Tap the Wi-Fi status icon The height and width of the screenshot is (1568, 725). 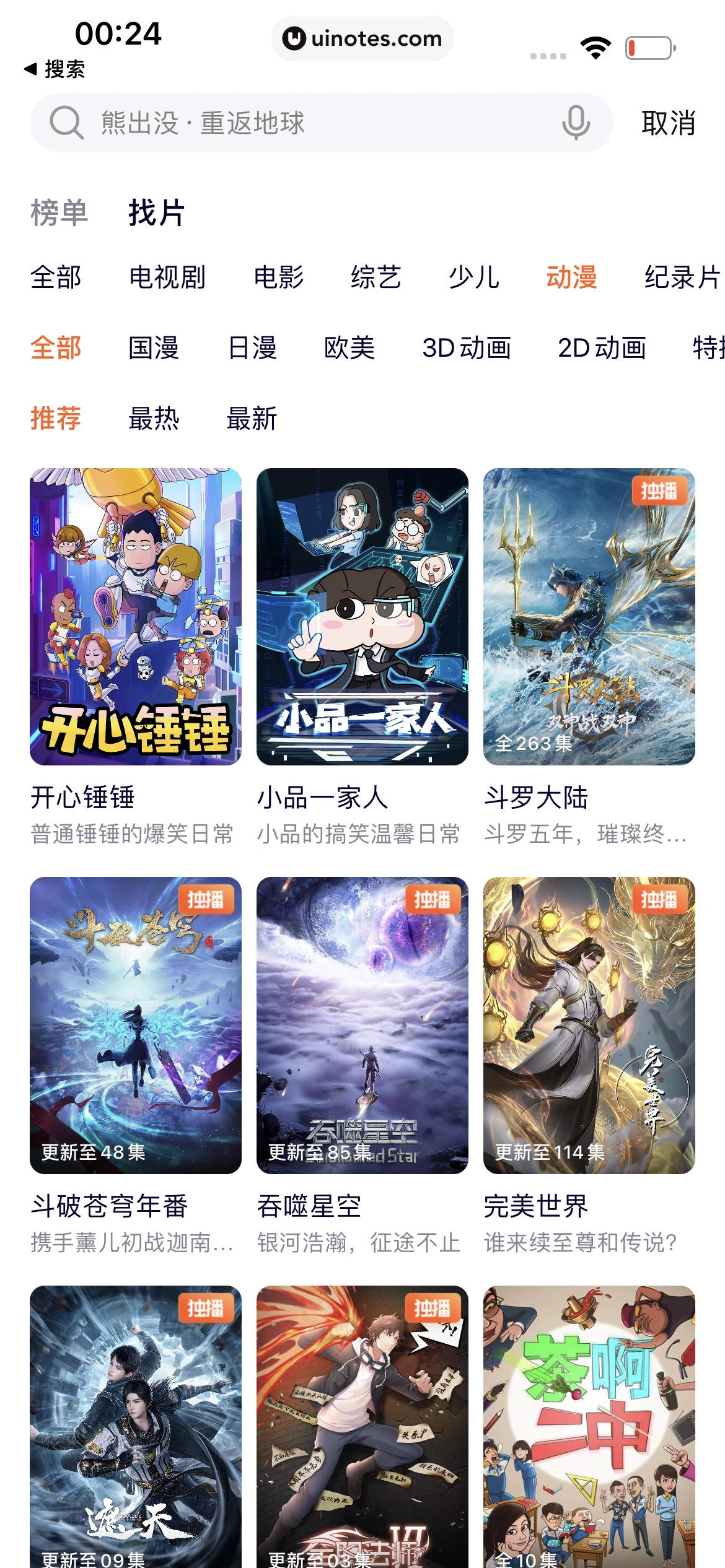[594, 46]
